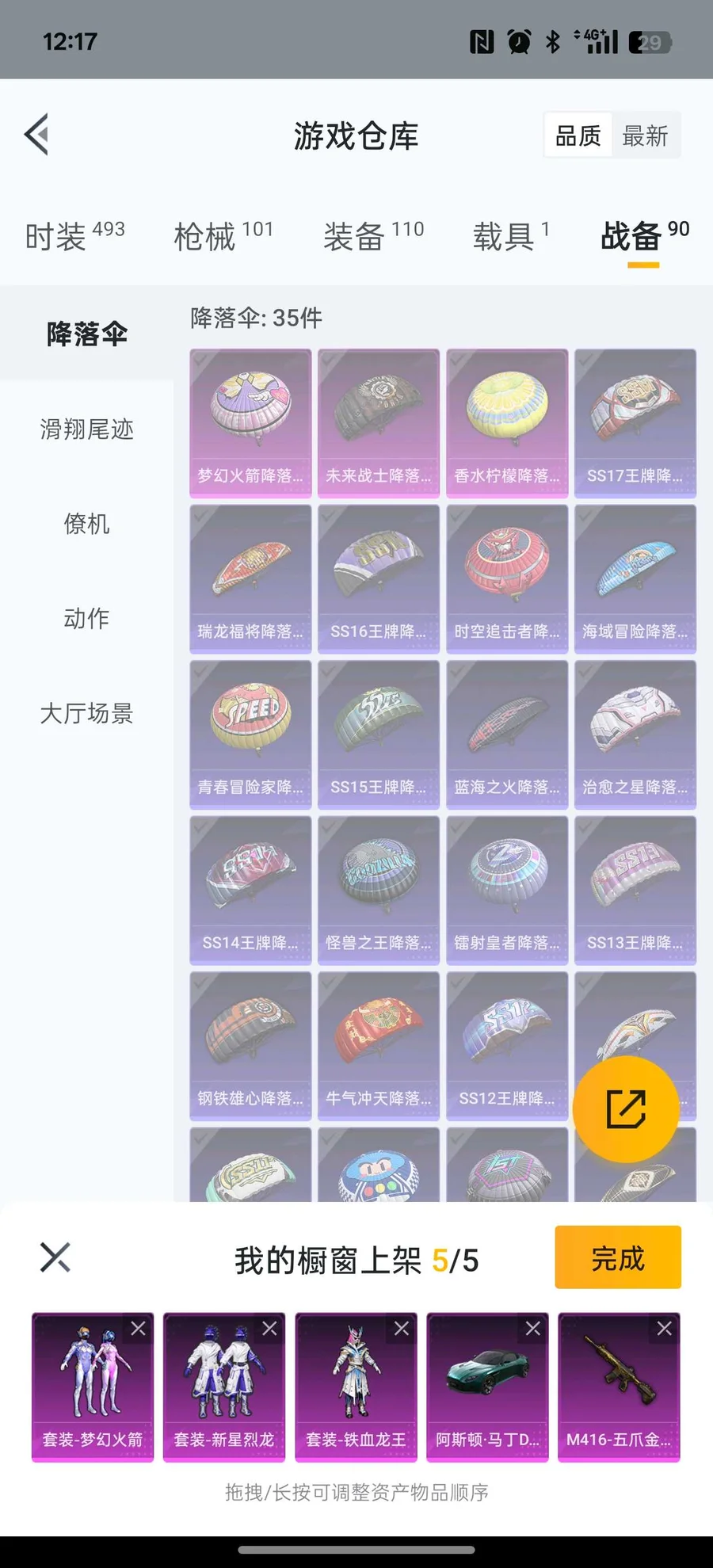Open the 载具 tab
This screenshot has width=713, height=1568.
point(511,235)
